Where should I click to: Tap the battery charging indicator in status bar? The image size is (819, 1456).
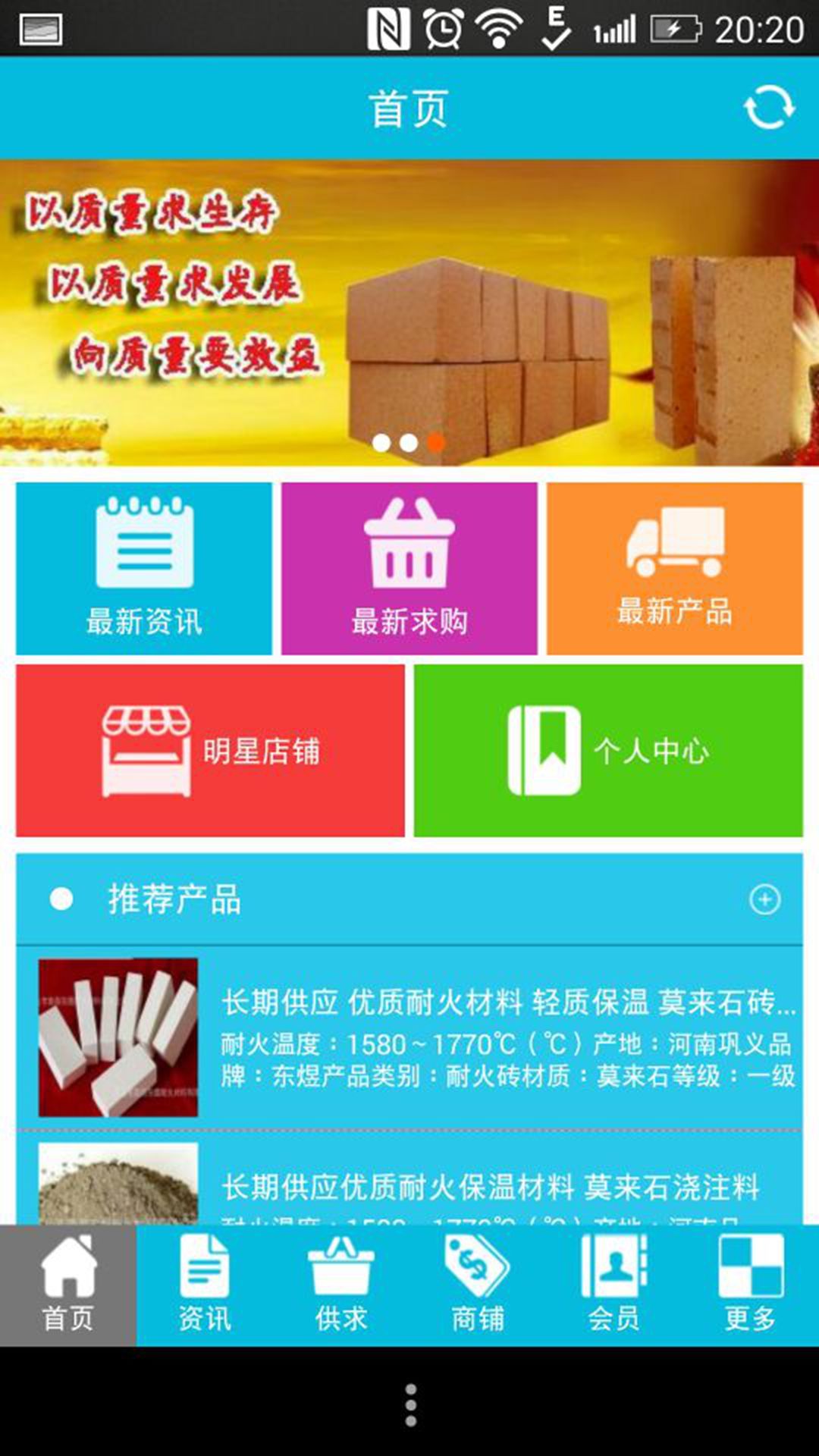click(675, 29)
